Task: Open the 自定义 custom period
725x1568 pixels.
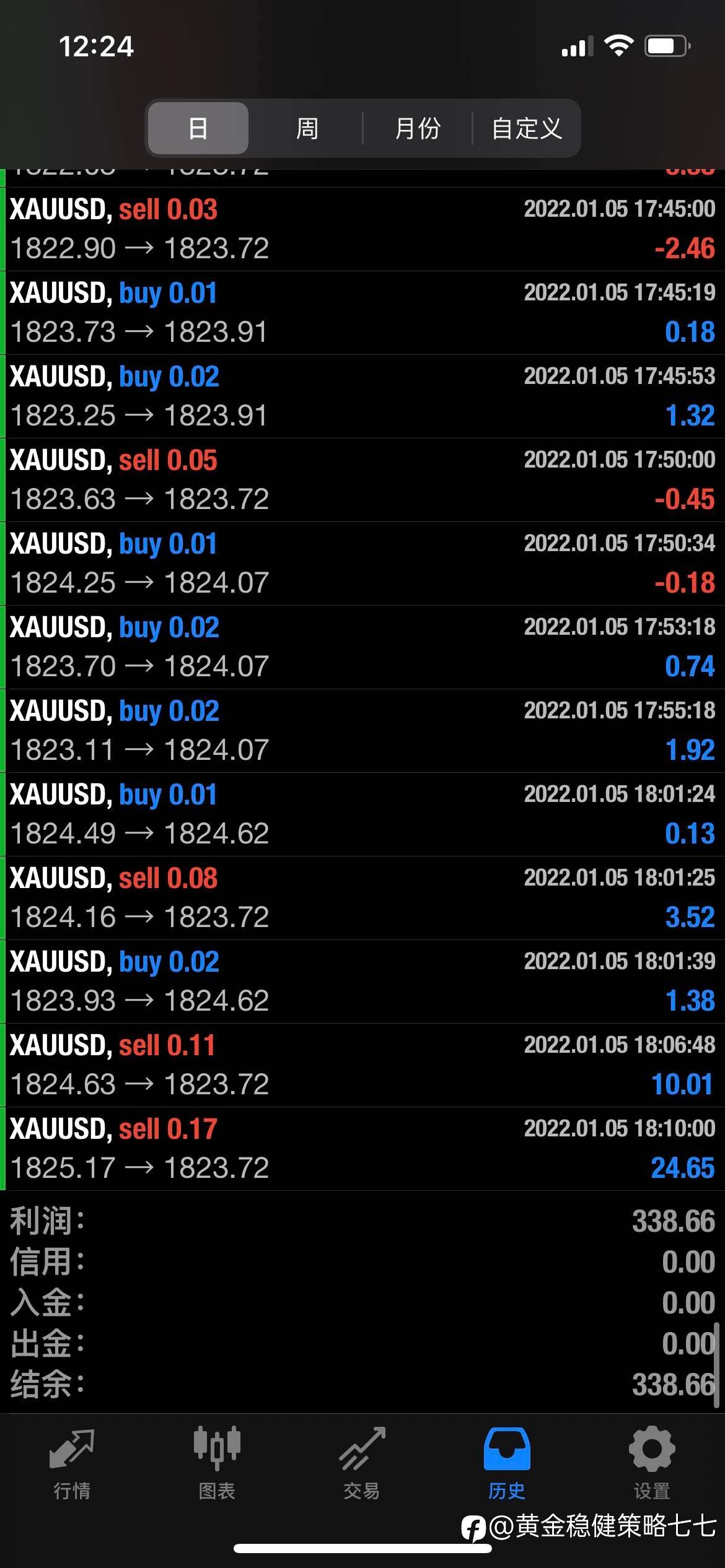Action: [526, 128]
